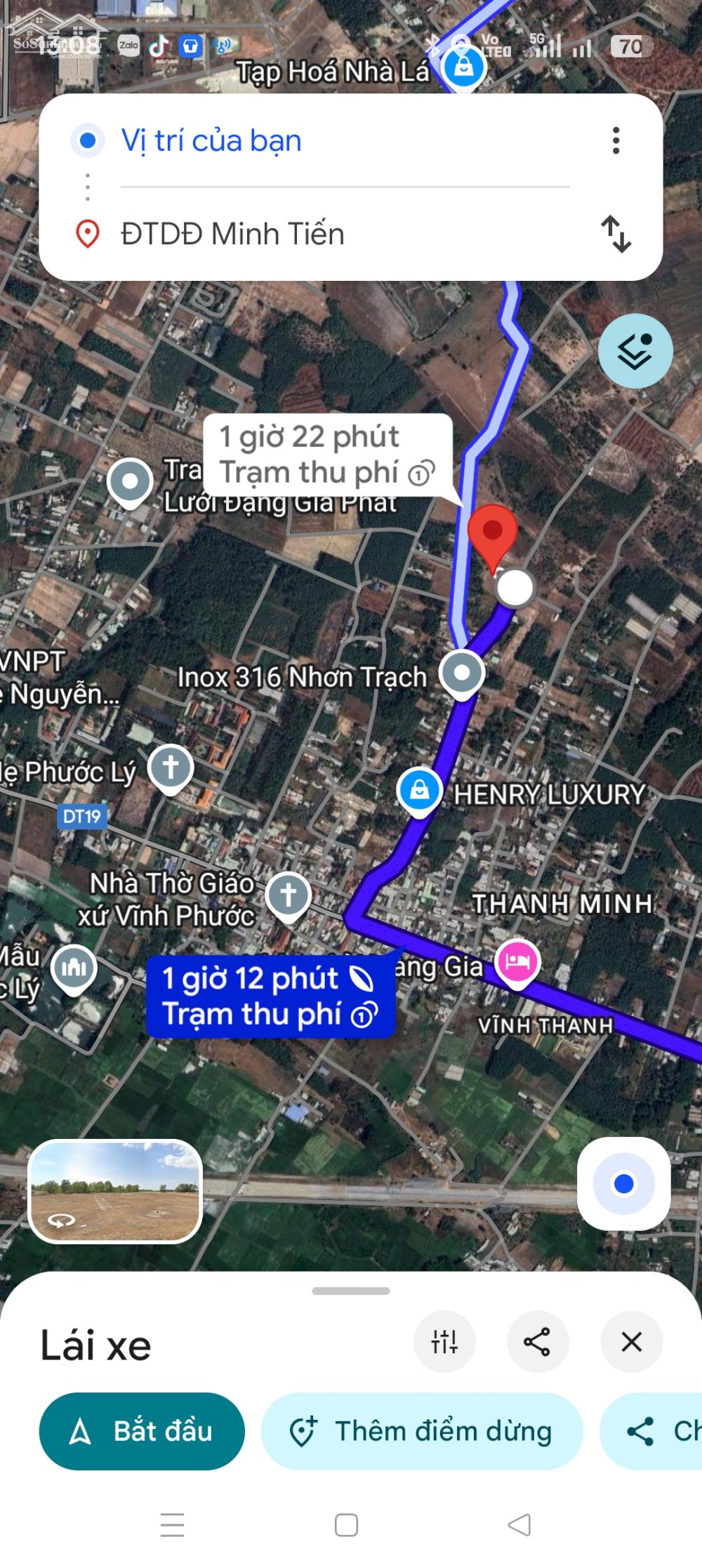Viewport: 702px width, 1568px height.
Task: Swap start and destination points
Action: click(x=616, y=234)
